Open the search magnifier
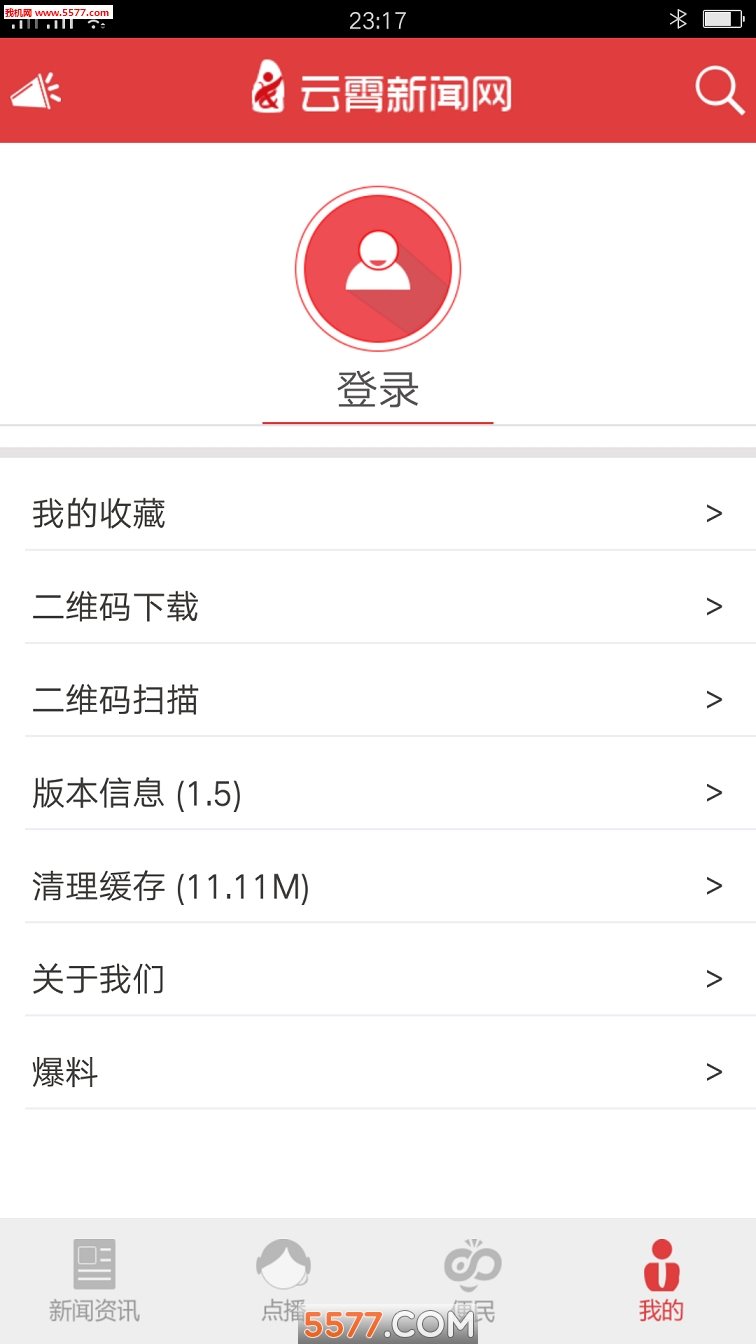756x1344 pixels. pyautogui.click(x=719, y=91)
